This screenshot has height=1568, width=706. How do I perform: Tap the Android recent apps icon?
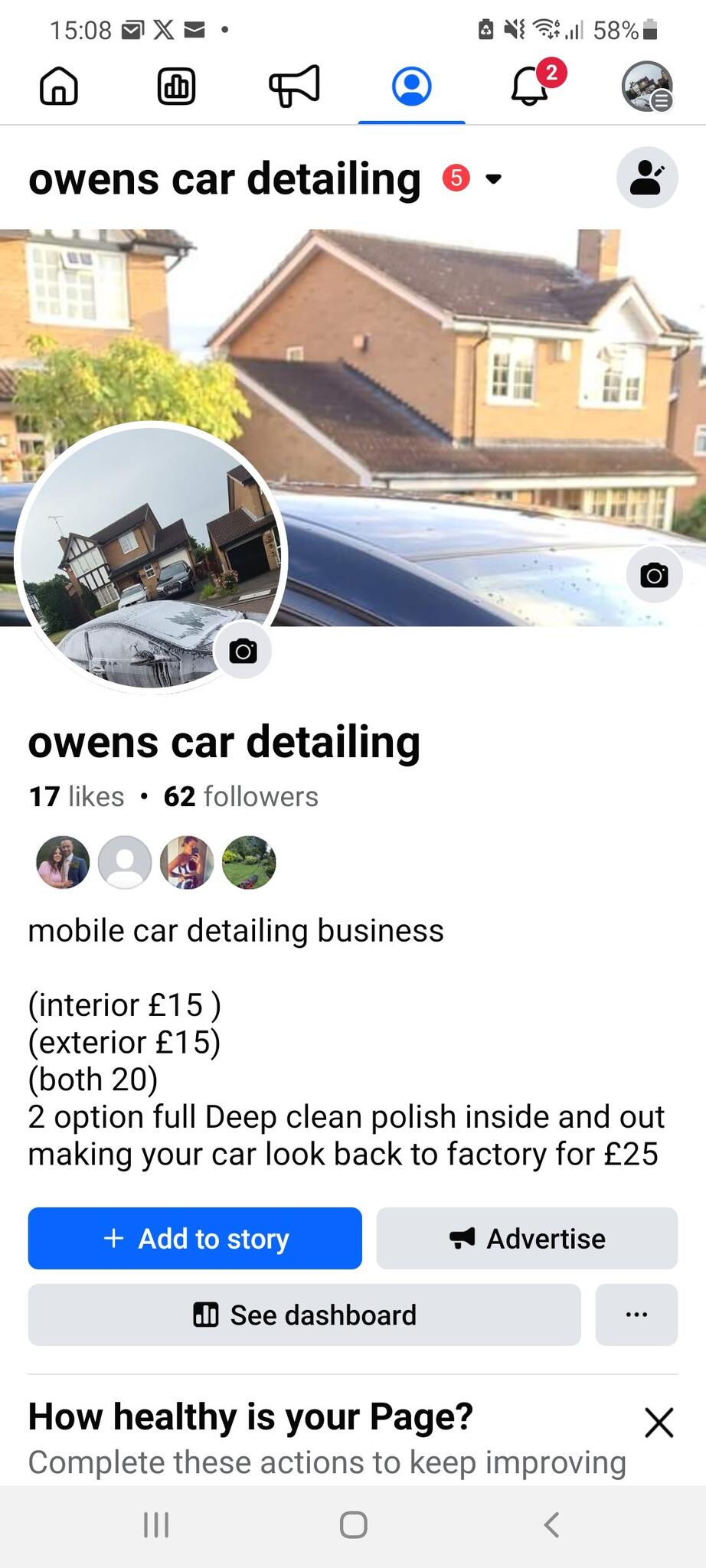point(155,1524)
